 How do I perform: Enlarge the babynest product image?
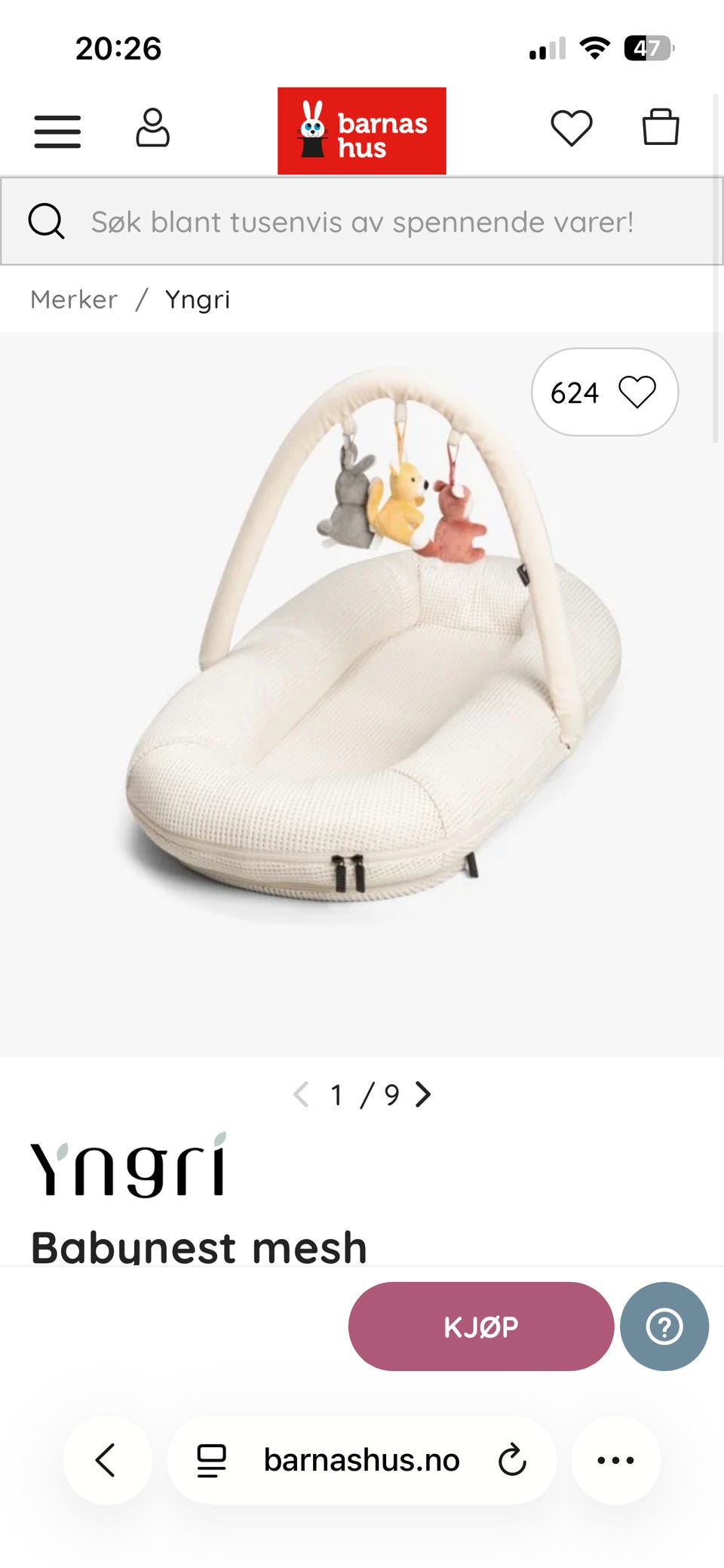click(362, 694)
